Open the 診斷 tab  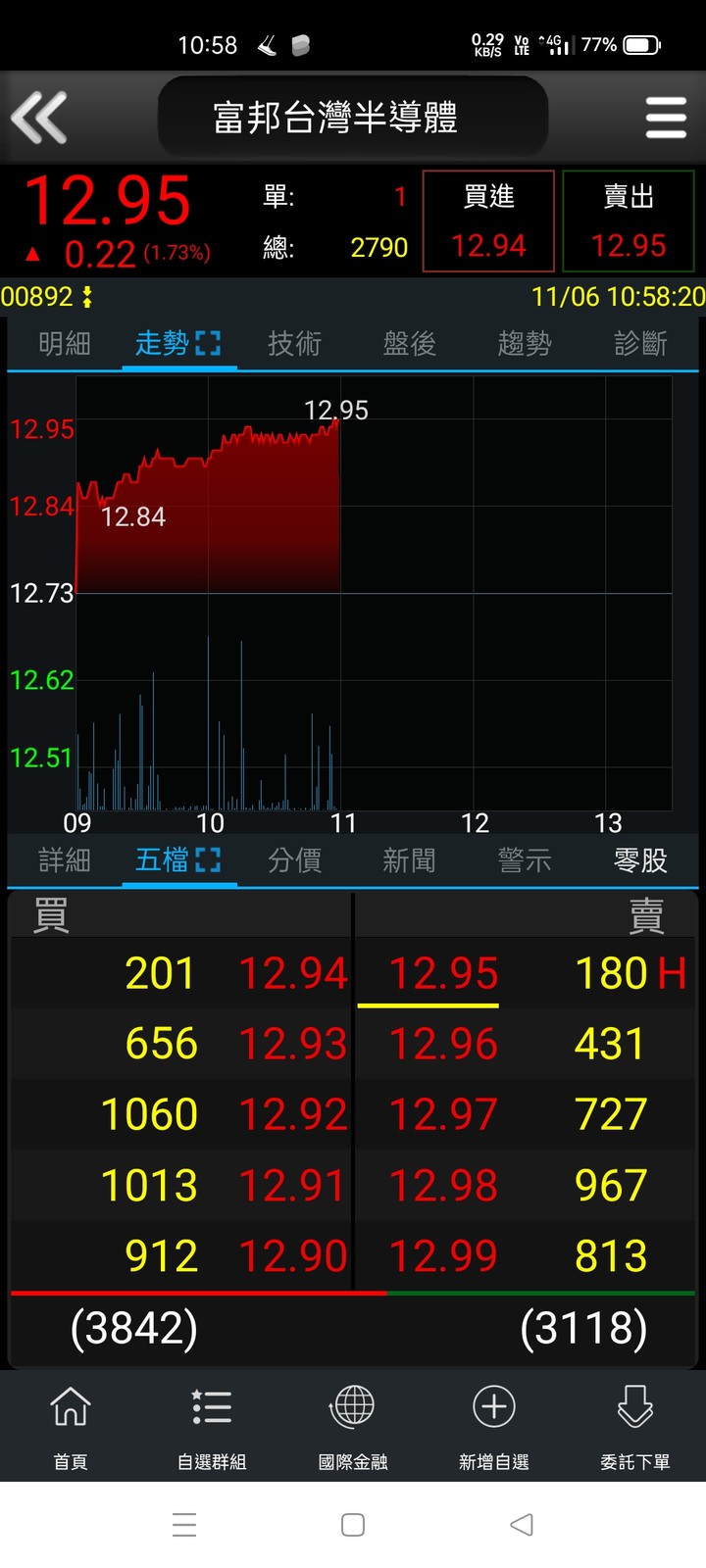640,344
